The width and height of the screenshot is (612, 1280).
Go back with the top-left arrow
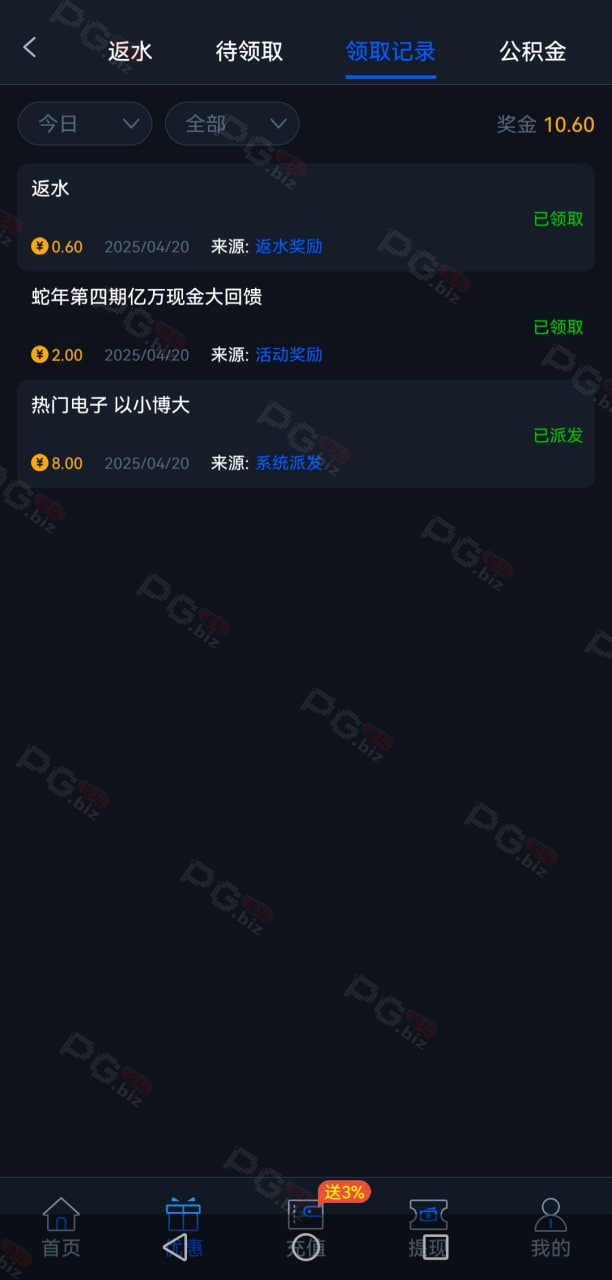click(x=30, y=47)
